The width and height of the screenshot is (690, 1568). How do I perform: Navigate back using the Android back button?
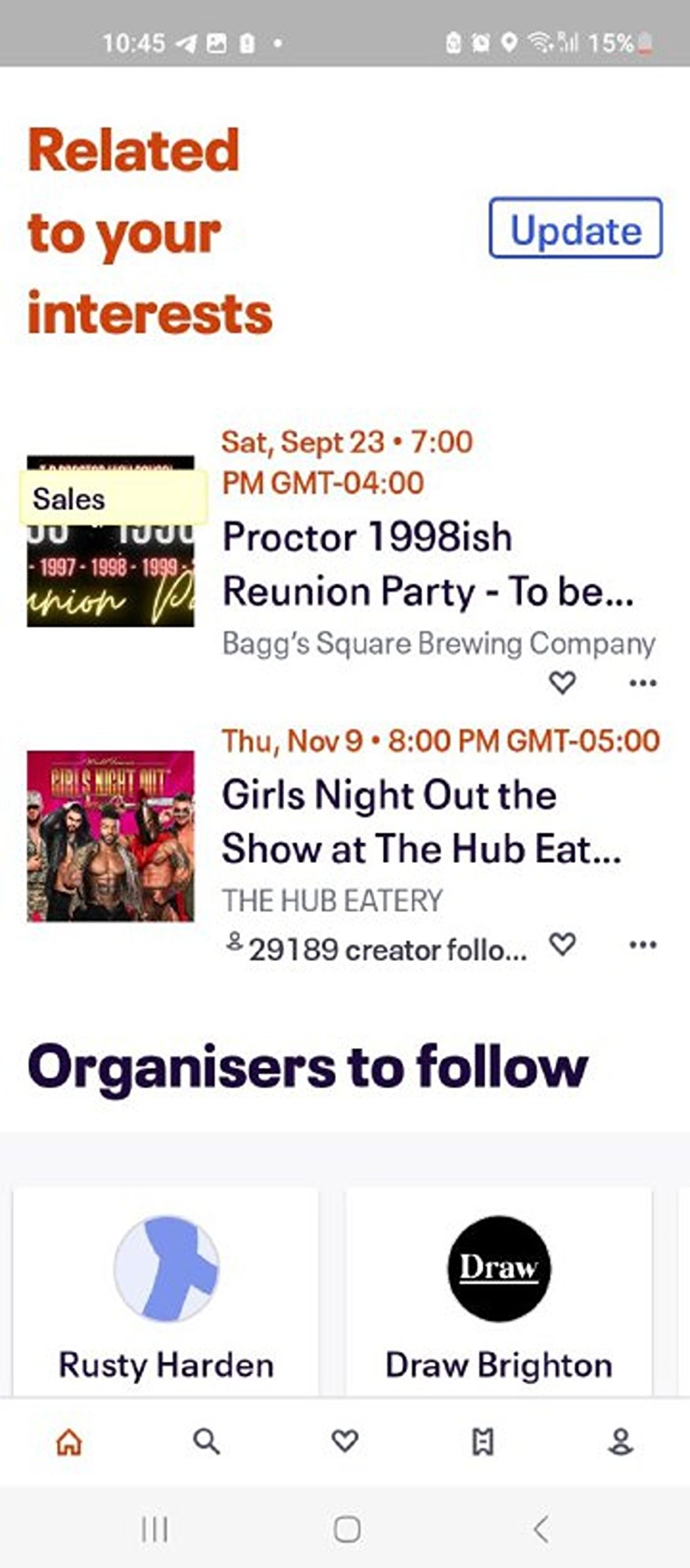coord(538,1528)
